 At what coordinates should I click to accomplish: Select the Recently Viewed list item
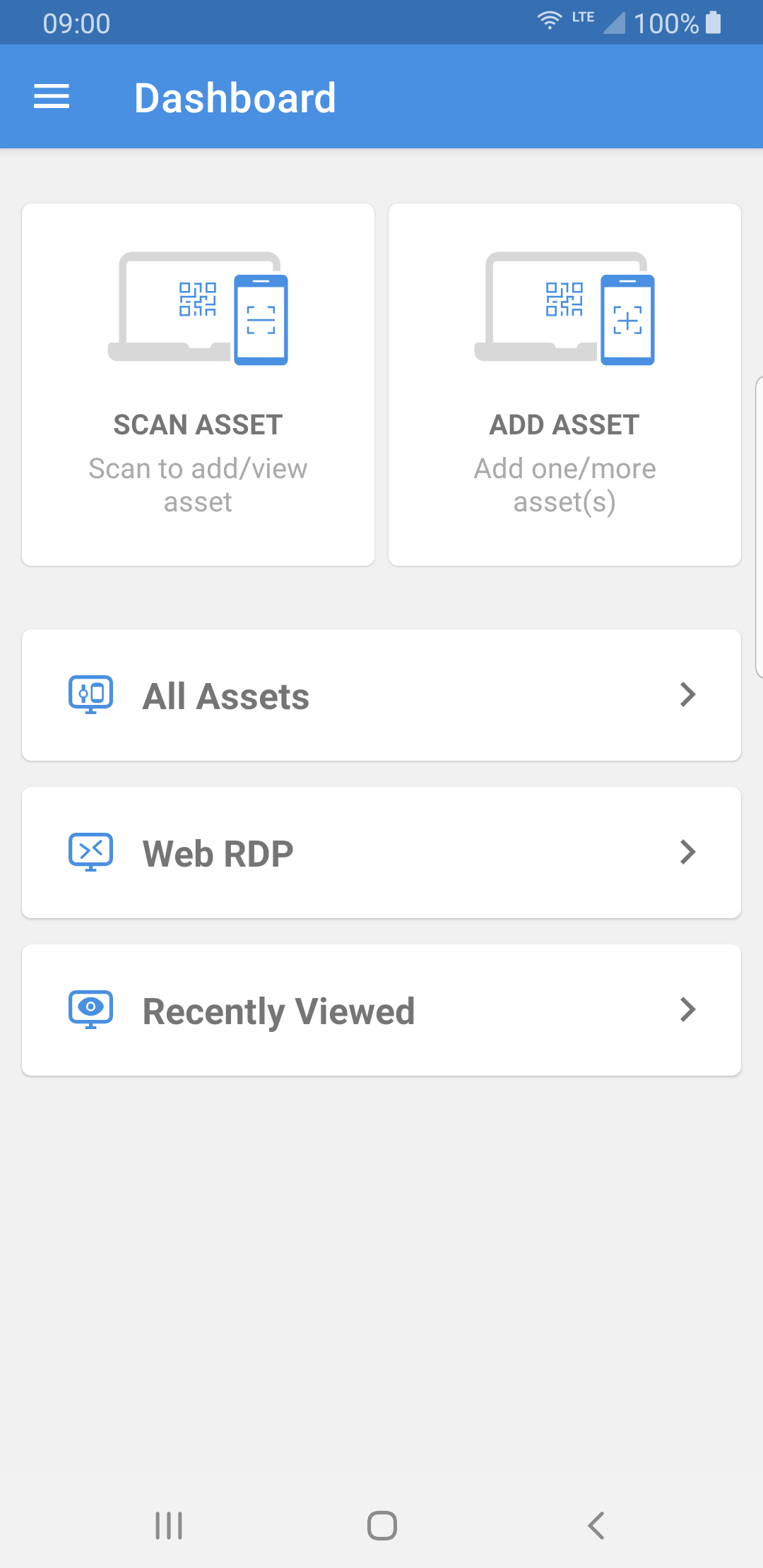click(x=381, y=1009)
